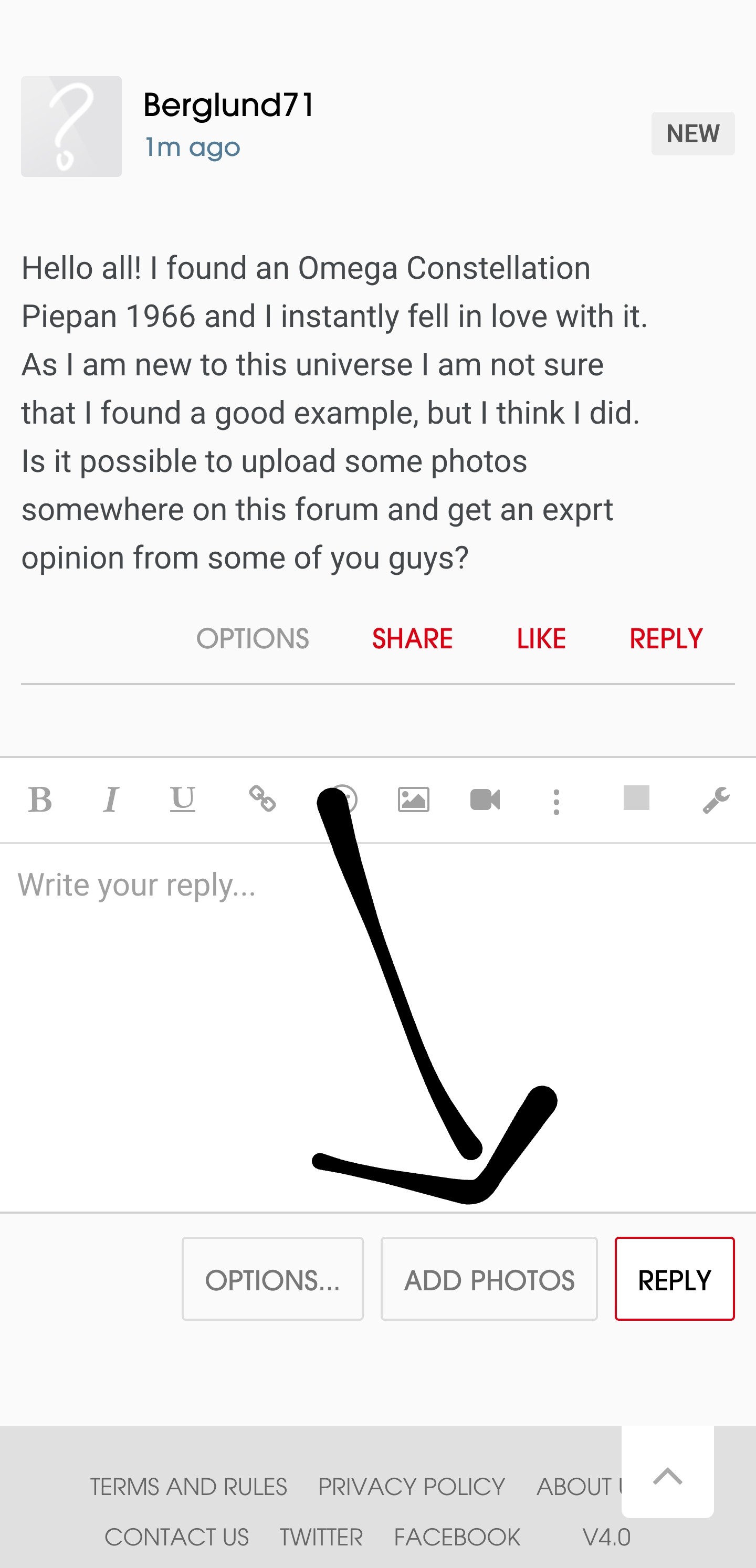Tap the Add Photos button
The width and height of the screenshot is (756, 1568).
click(489, 1279)
